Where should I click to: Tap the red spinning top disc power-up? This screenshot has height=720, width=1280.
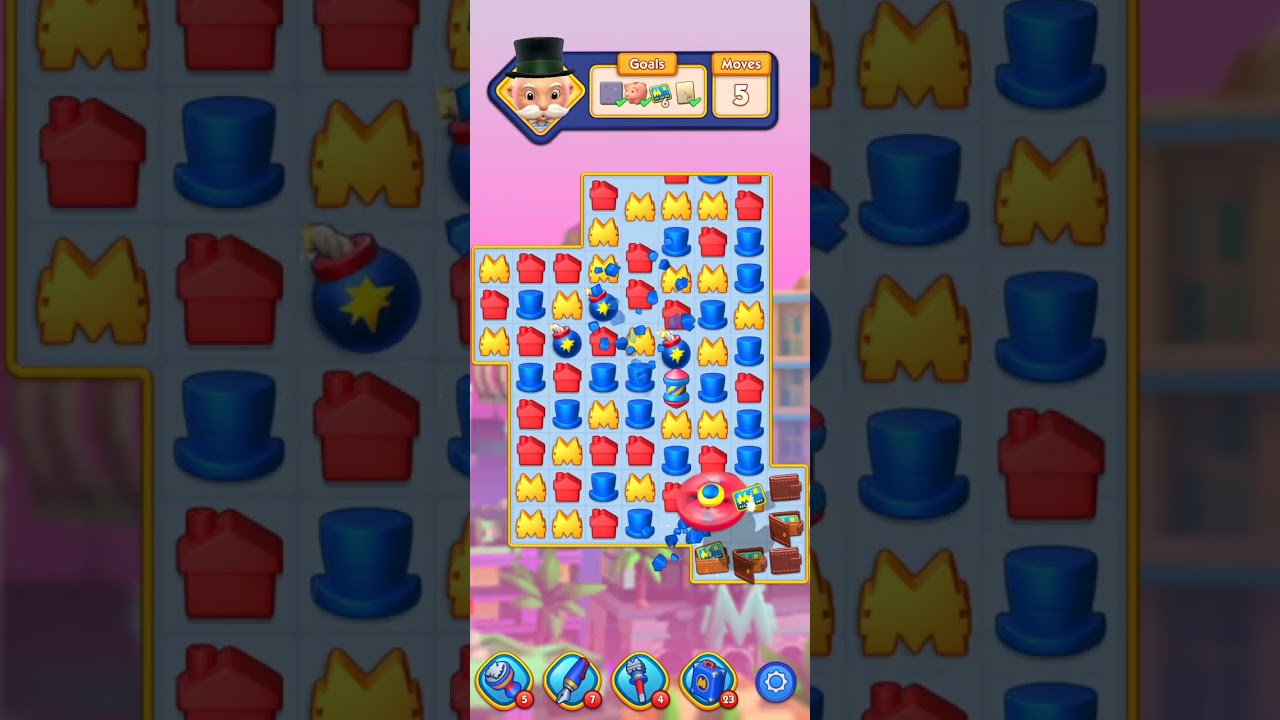710,499
